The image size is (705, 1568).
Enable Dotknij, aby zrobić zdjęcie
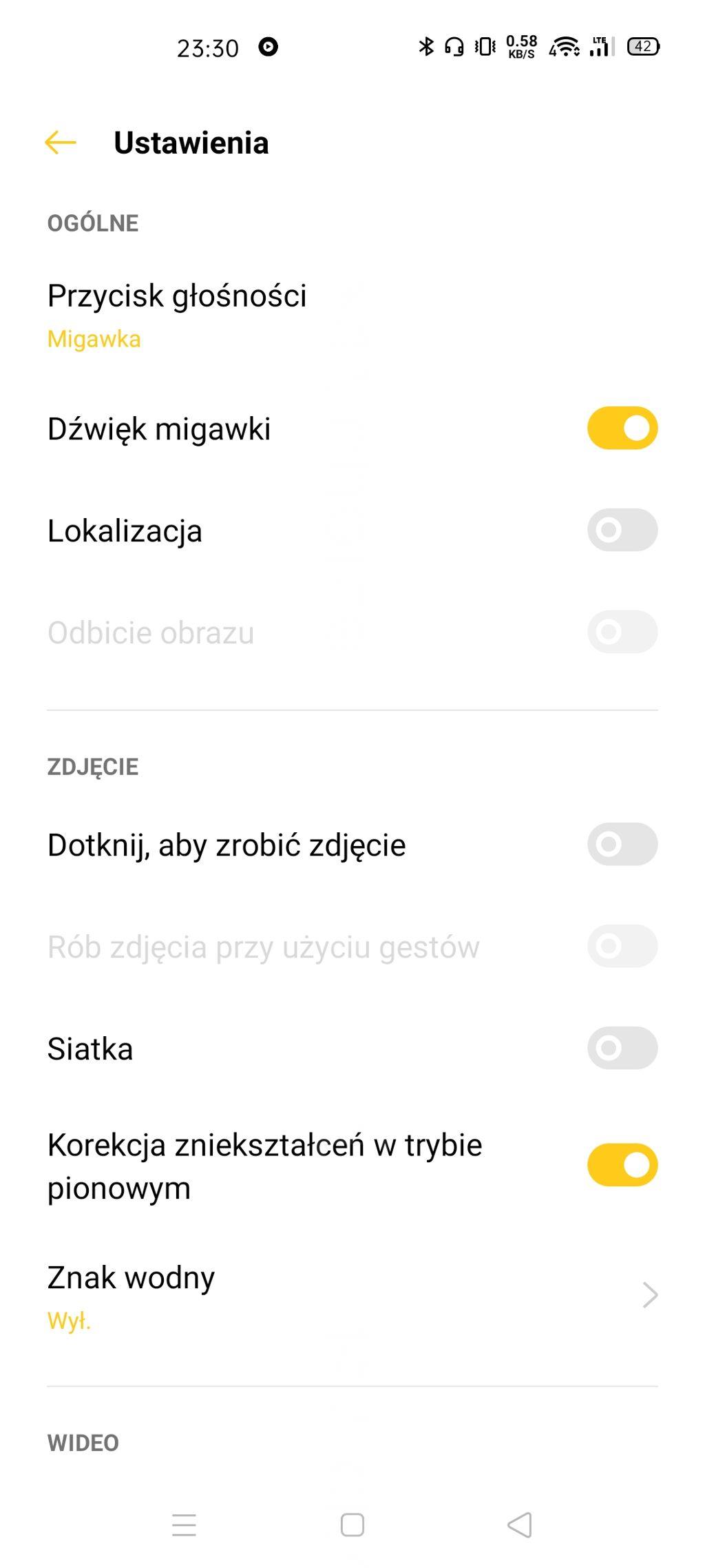click(x=622, y=844)
